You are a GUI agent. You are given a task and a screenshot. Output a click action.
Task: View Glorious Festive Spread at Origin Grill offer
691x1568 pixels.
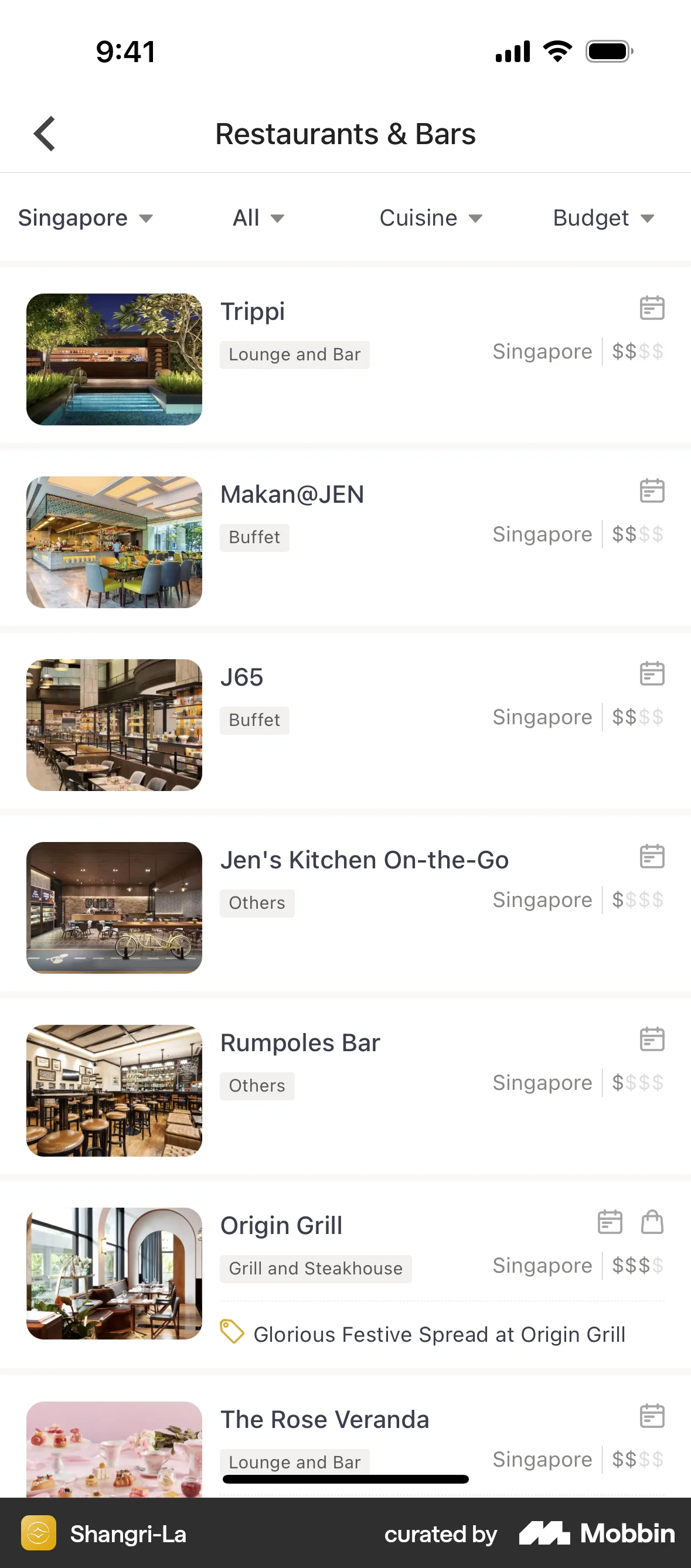(x=439, y=1334)
